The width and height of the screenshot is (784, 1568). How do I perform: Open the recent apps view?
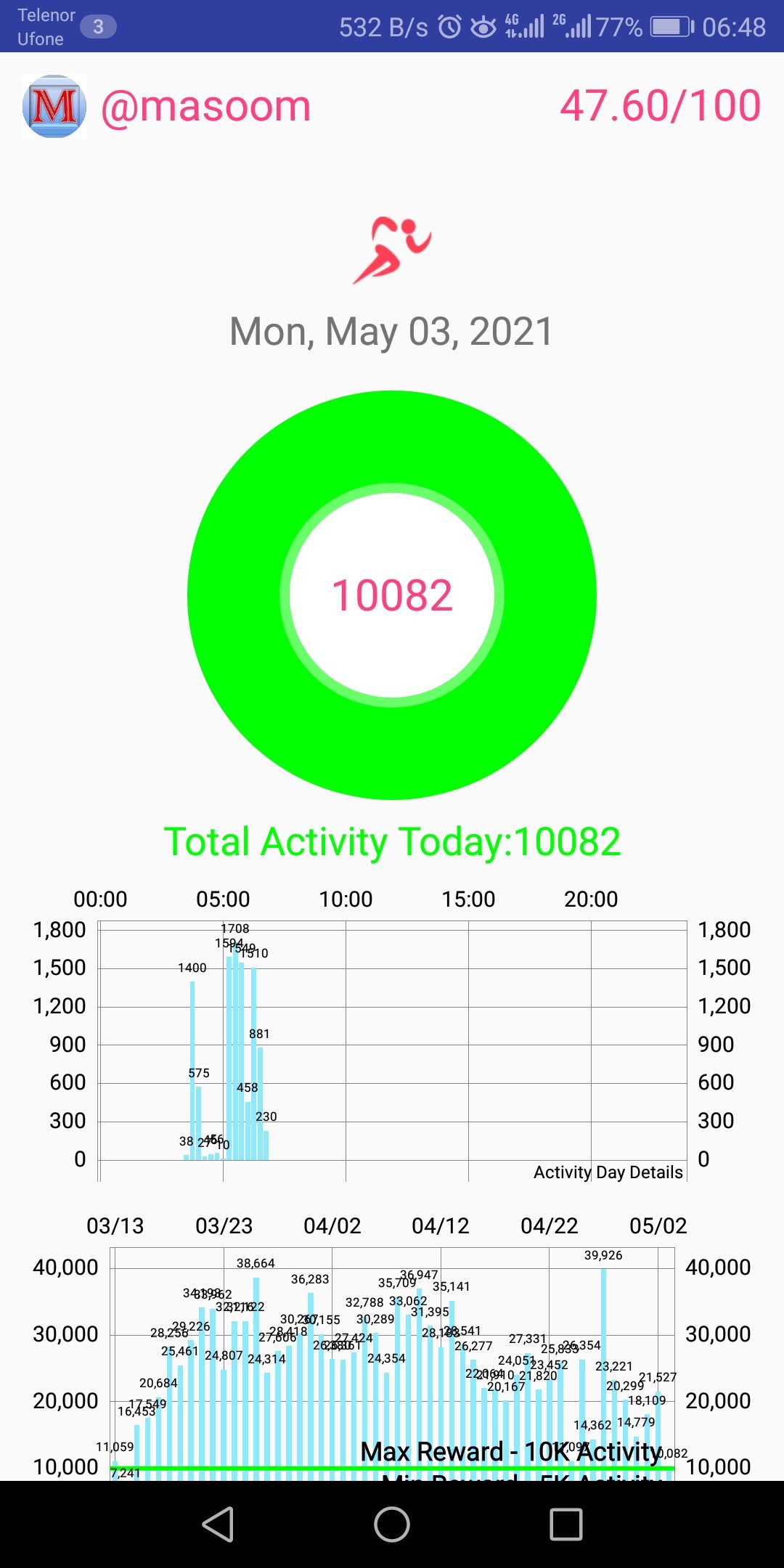pos(566,1524)
